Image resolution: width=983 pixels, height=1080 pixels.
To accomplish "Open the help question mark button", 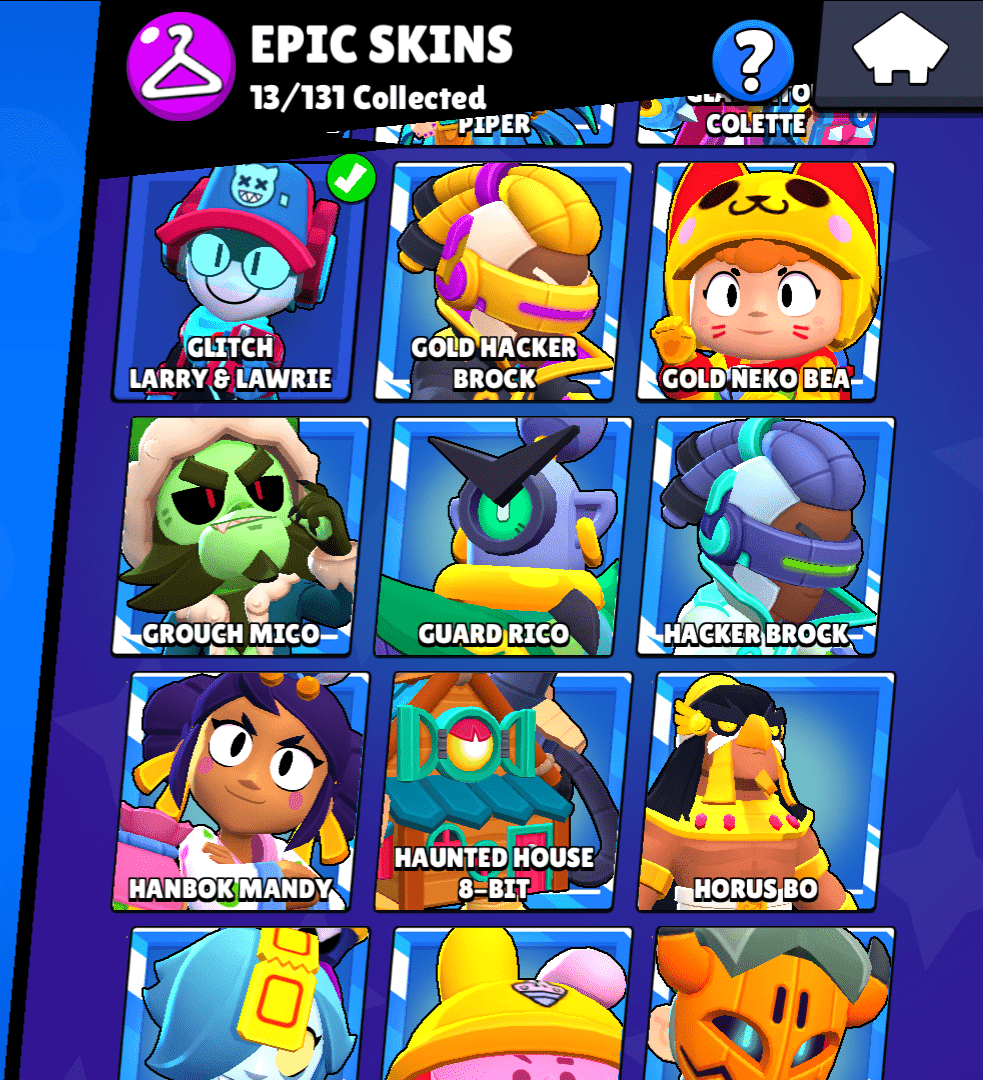I will tap(753, 60).
